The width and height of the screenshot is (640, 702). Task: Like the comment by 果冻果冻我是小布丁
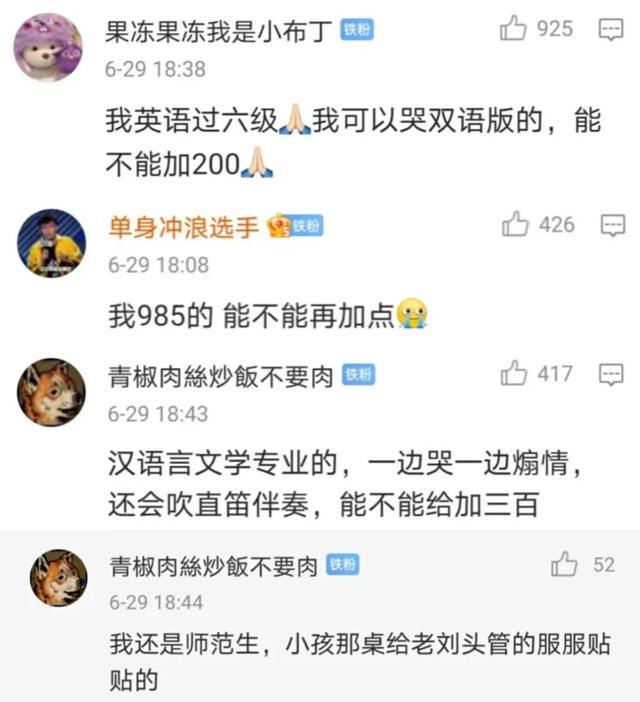pos(513,29)
